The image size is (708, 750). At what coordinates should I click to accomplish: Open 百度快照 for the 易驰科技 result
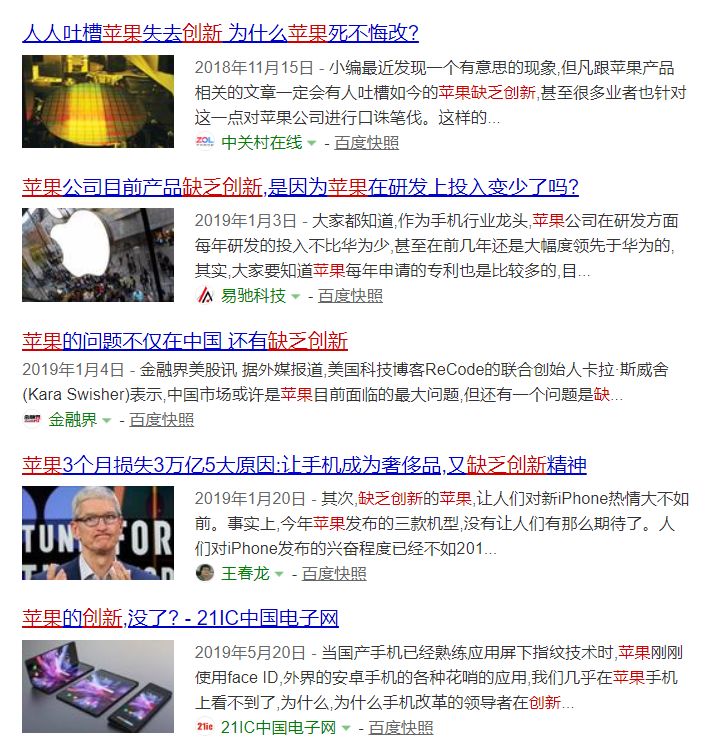tap(351, 296)
